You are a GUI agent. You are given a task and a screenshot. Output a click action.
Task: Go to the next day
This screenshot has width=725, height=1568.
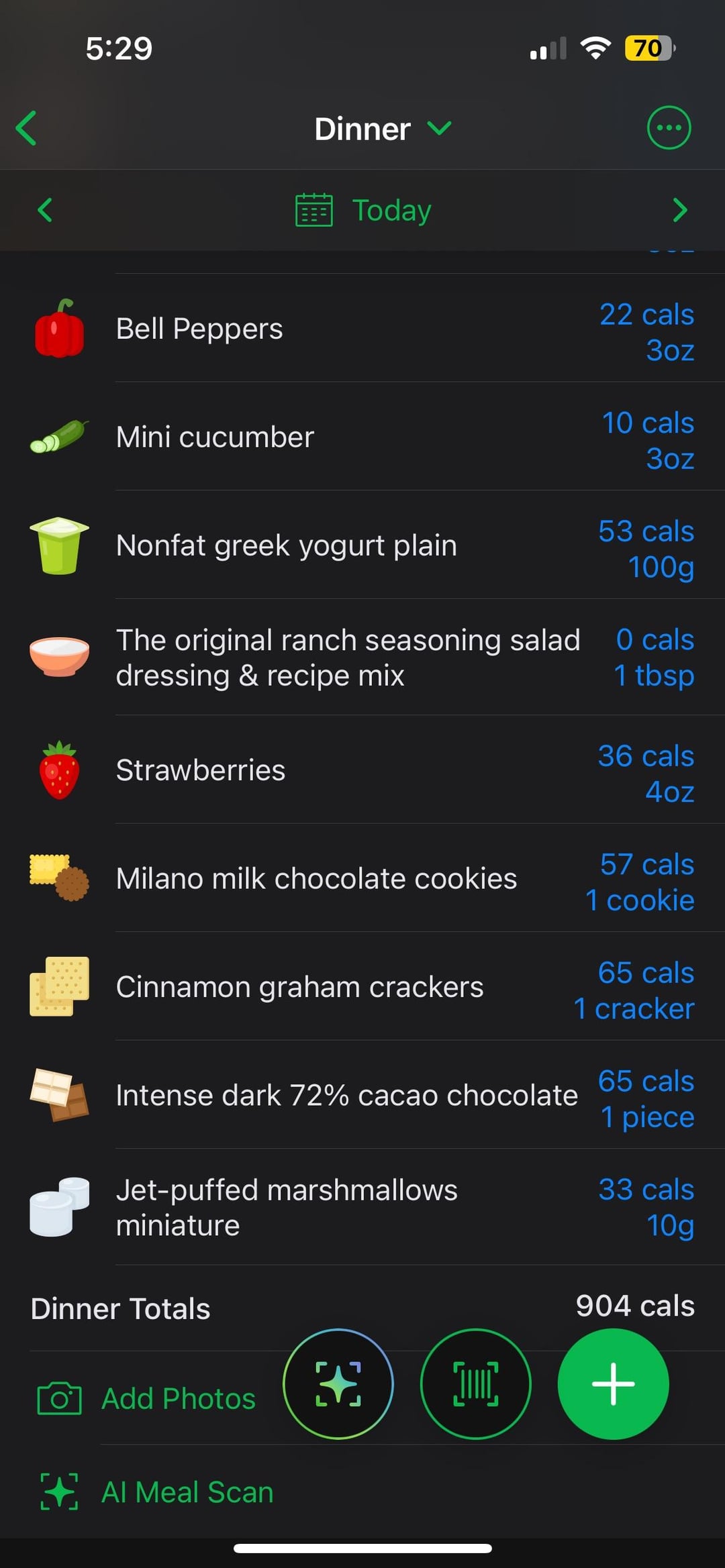(x=679, y=210)
